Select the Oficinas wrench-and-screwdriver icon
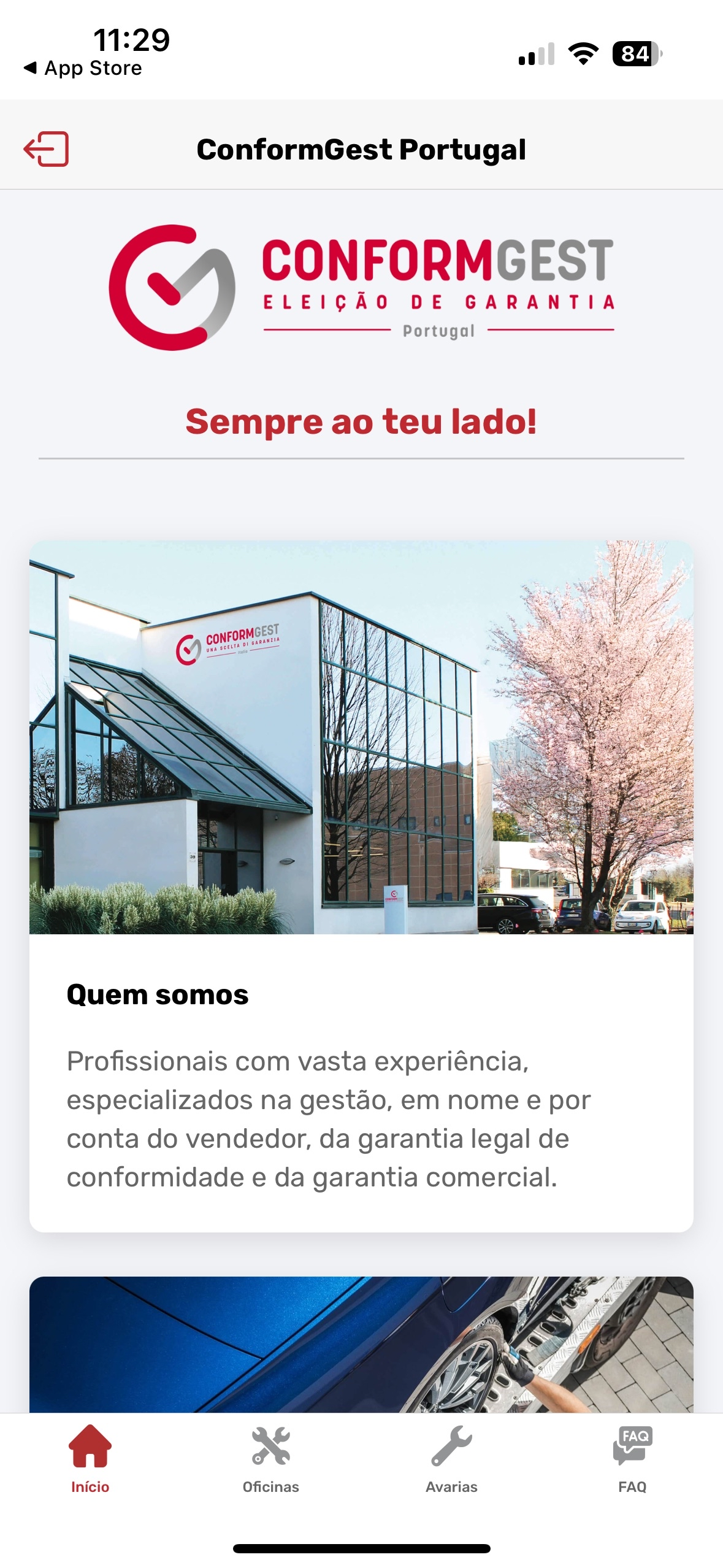The image size is (723, 1568). (270, 1444)
